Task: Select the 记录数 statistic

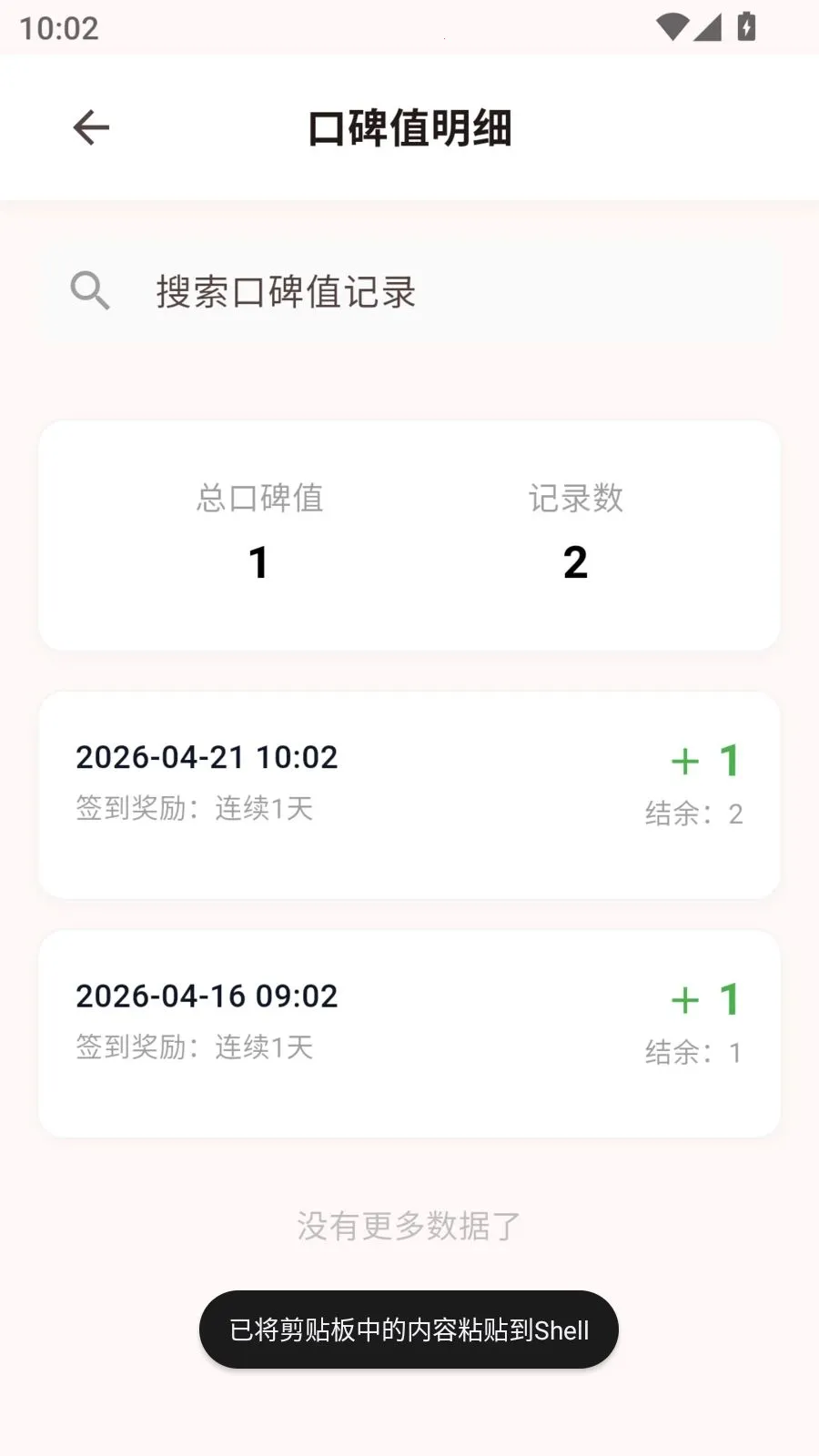Action: 575,498
